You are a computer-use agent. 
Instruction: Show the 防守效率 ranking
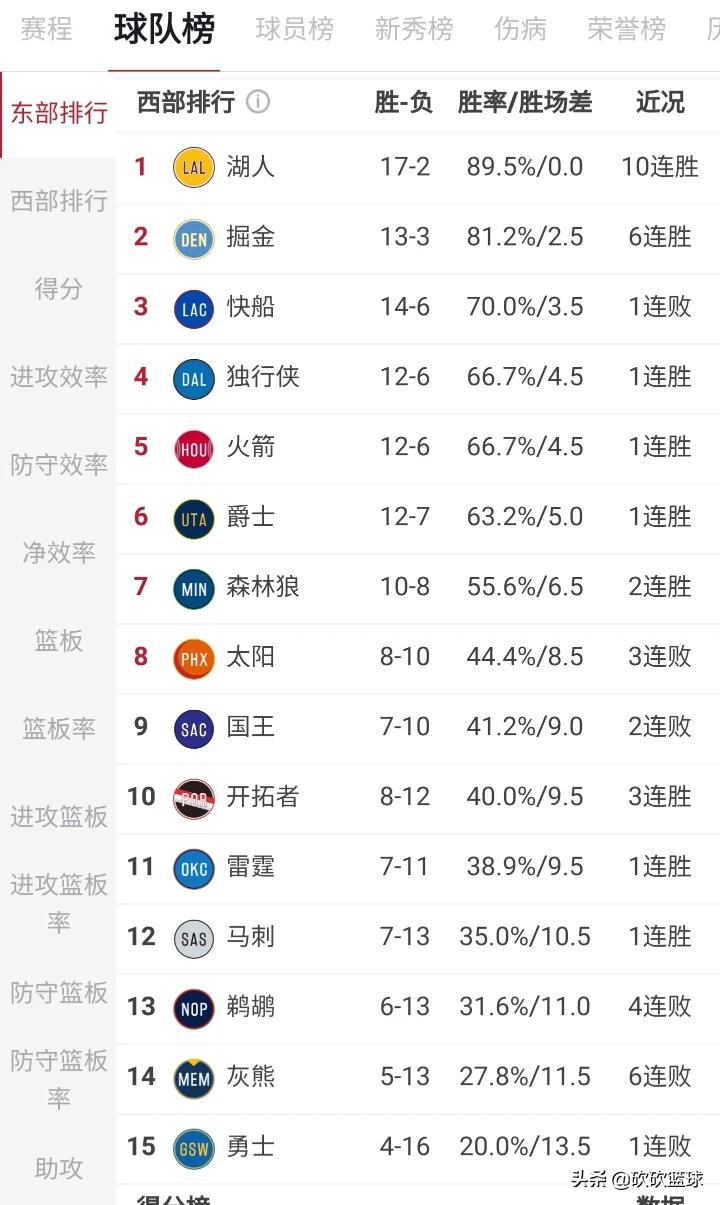pos(58,465)
